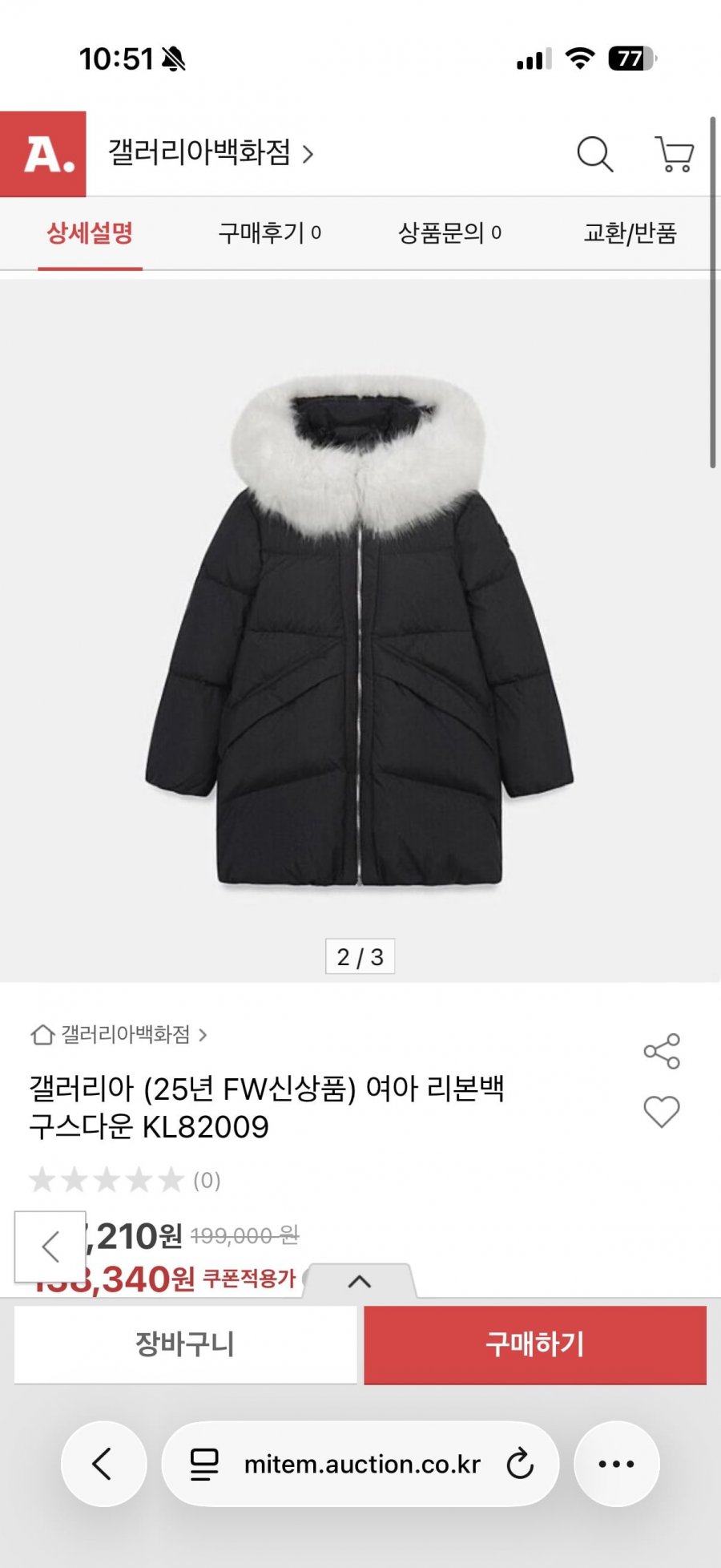This screenshot has width=721, height=1568.
Task: Add item to cart with 장바구니
Action: tap(185, 1344)
